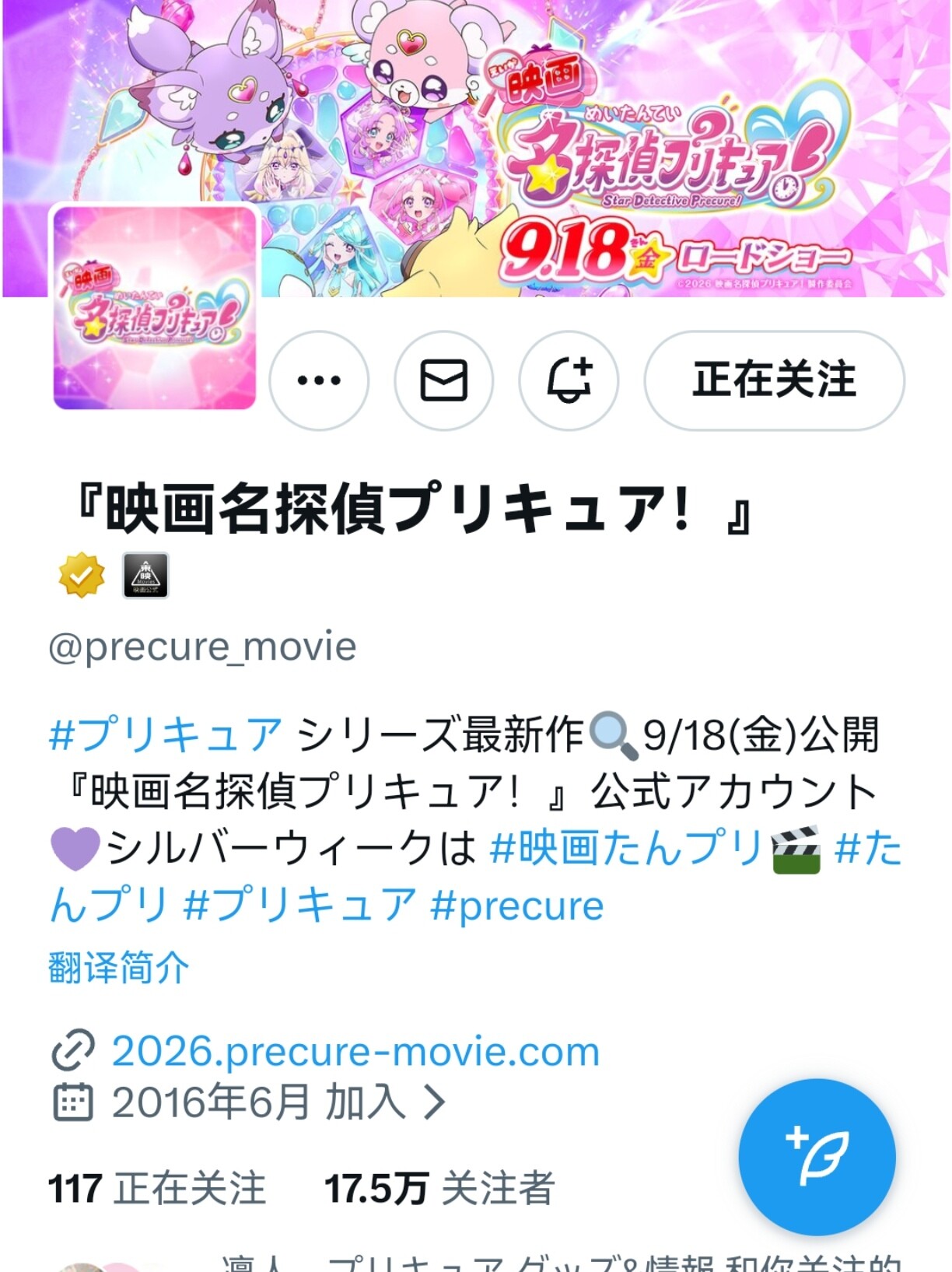View the profile picture
The image size is (952, 1272).
tap(155, 307)
